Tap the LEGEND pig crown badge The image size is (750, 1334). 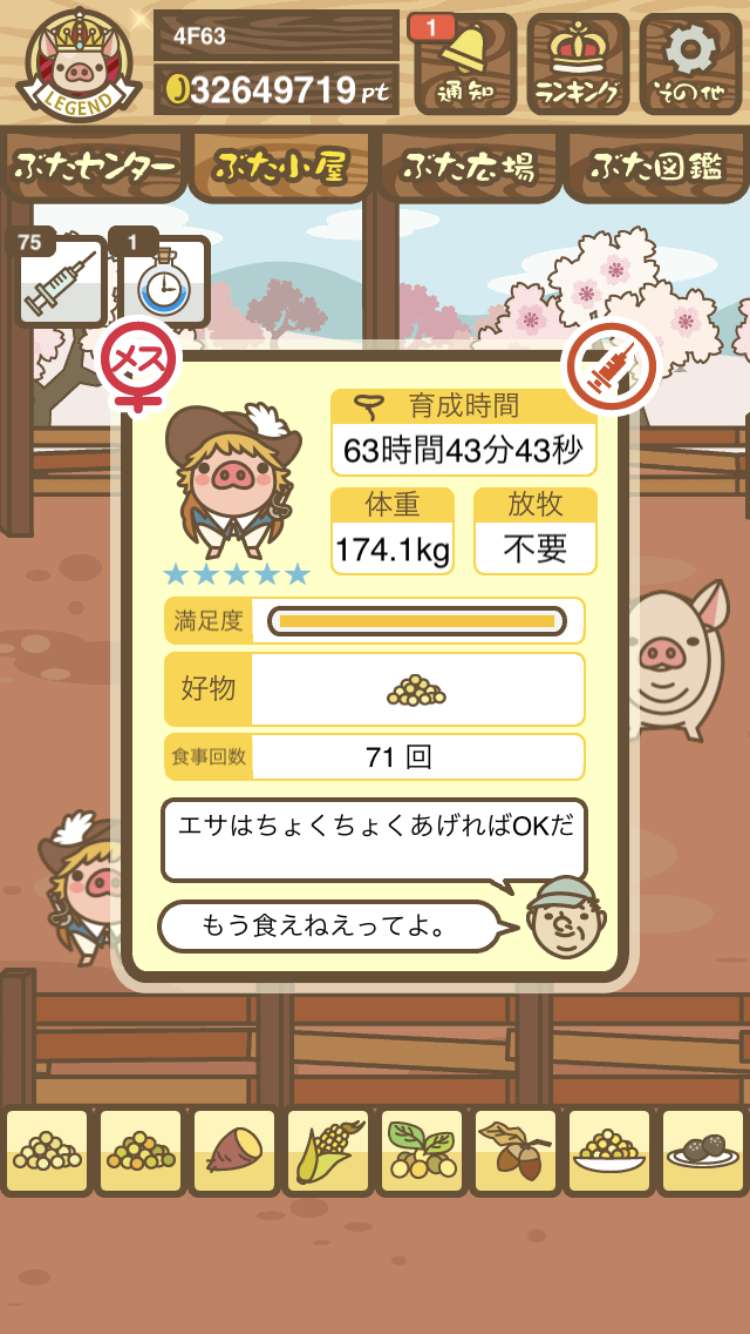click(x=77, y=65)
